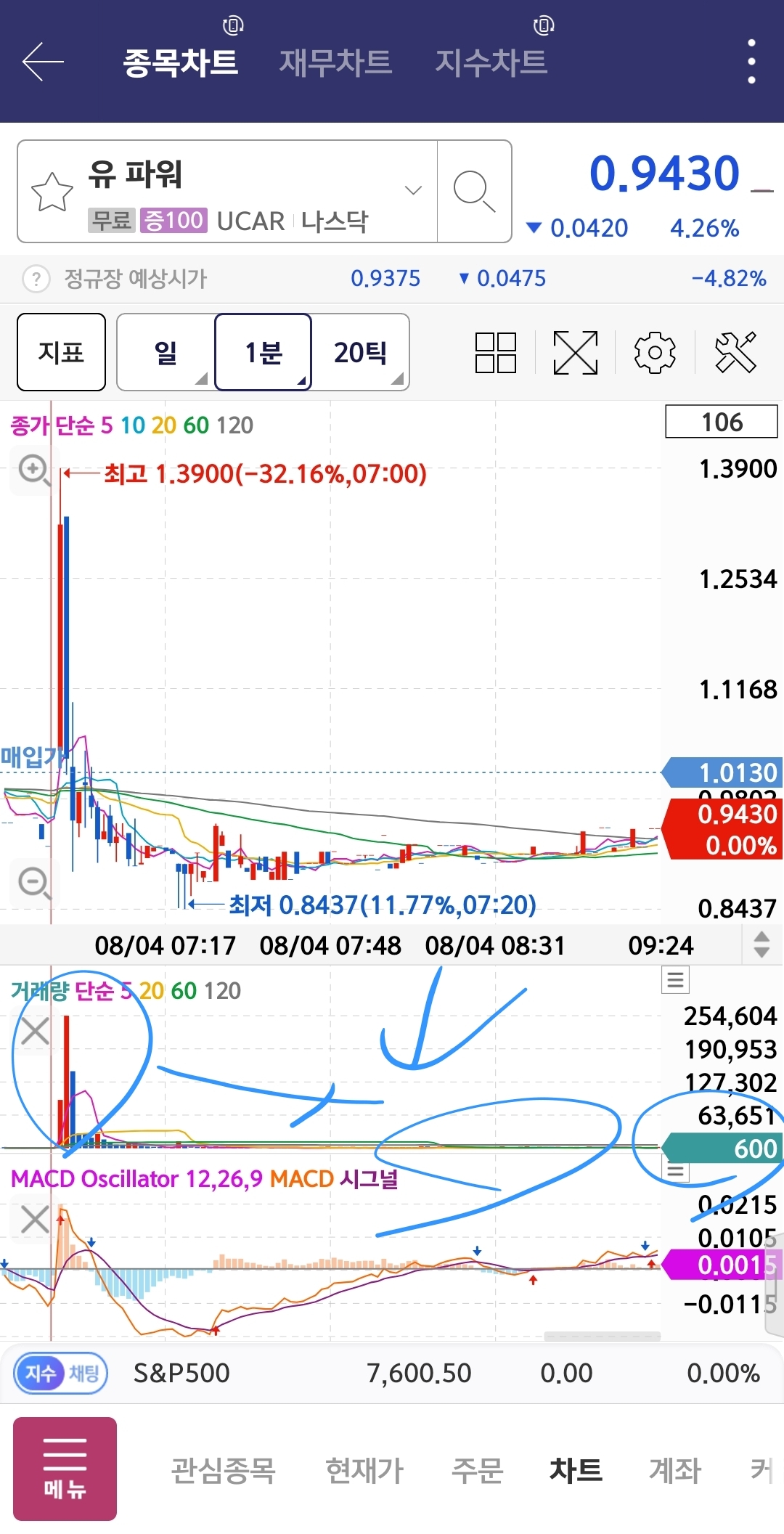
Task: Go to the 현재가 tab
Action: pyautogui.click(x=364, y=1470)
